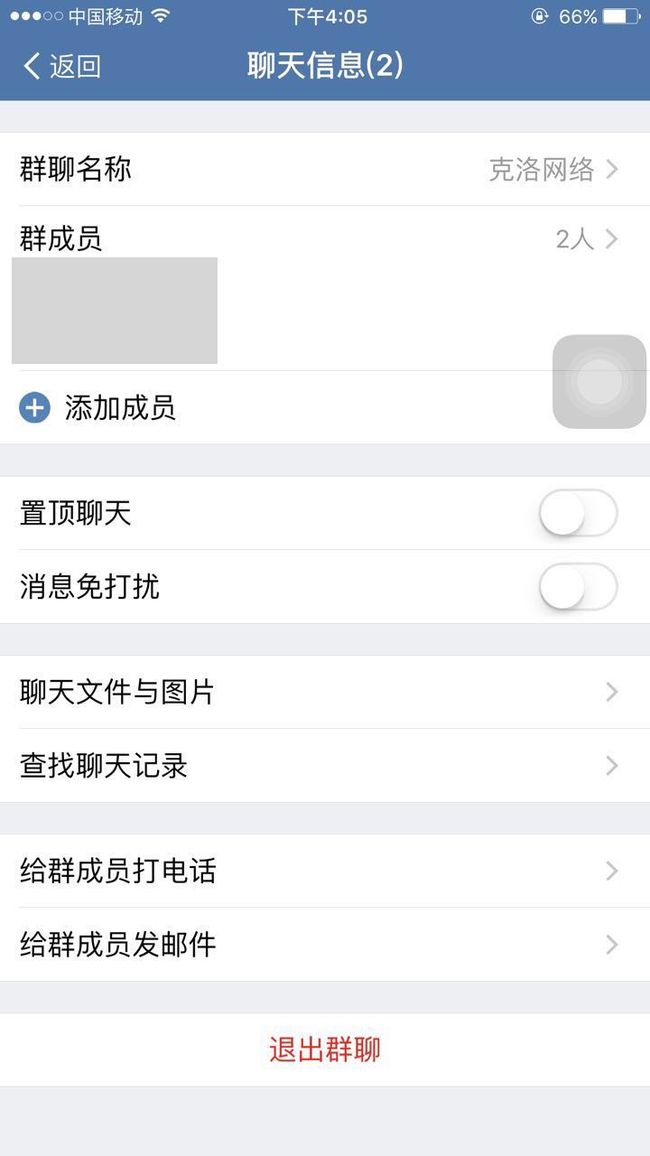Open 查找聊天记录
The width and height of the screenshot is (650, 1156).
[x=325, y=766]
